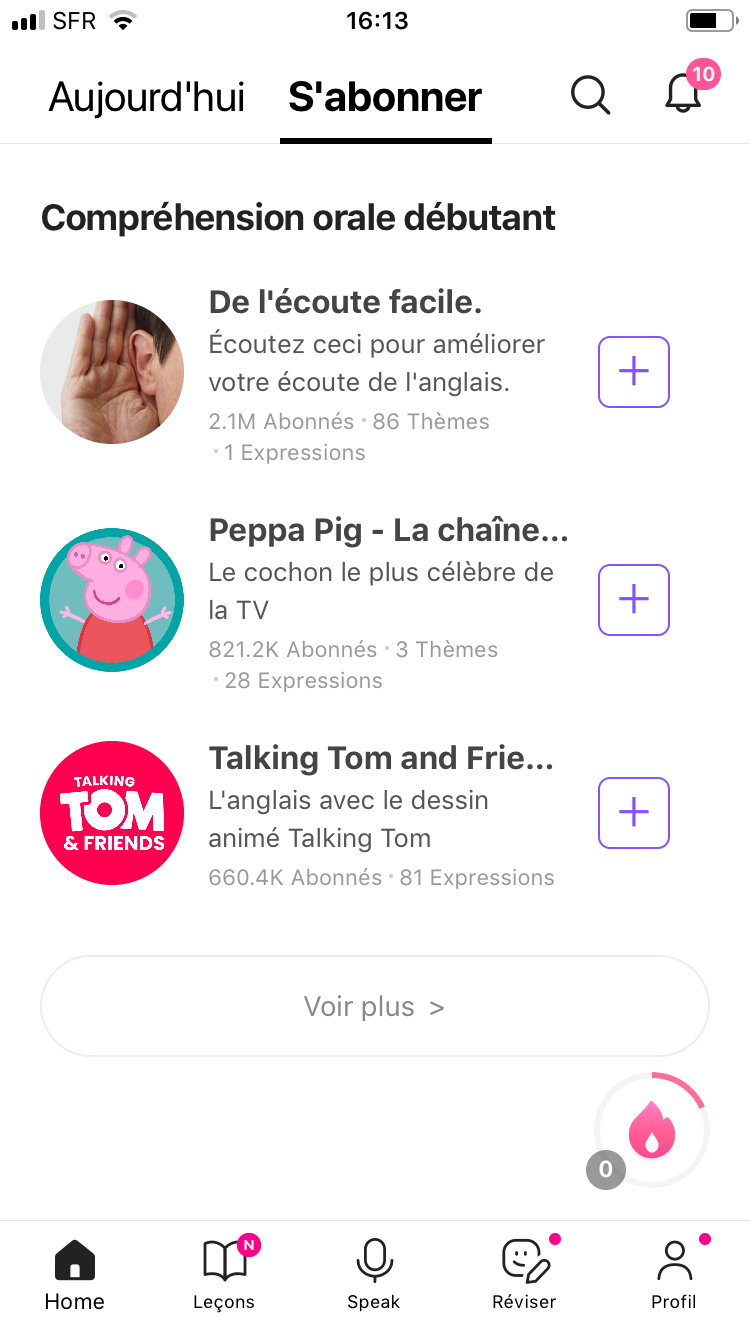This screenshot has width=750, height=1334.
Task: View the Talking Tom and Friends channel
Action: 380,758
